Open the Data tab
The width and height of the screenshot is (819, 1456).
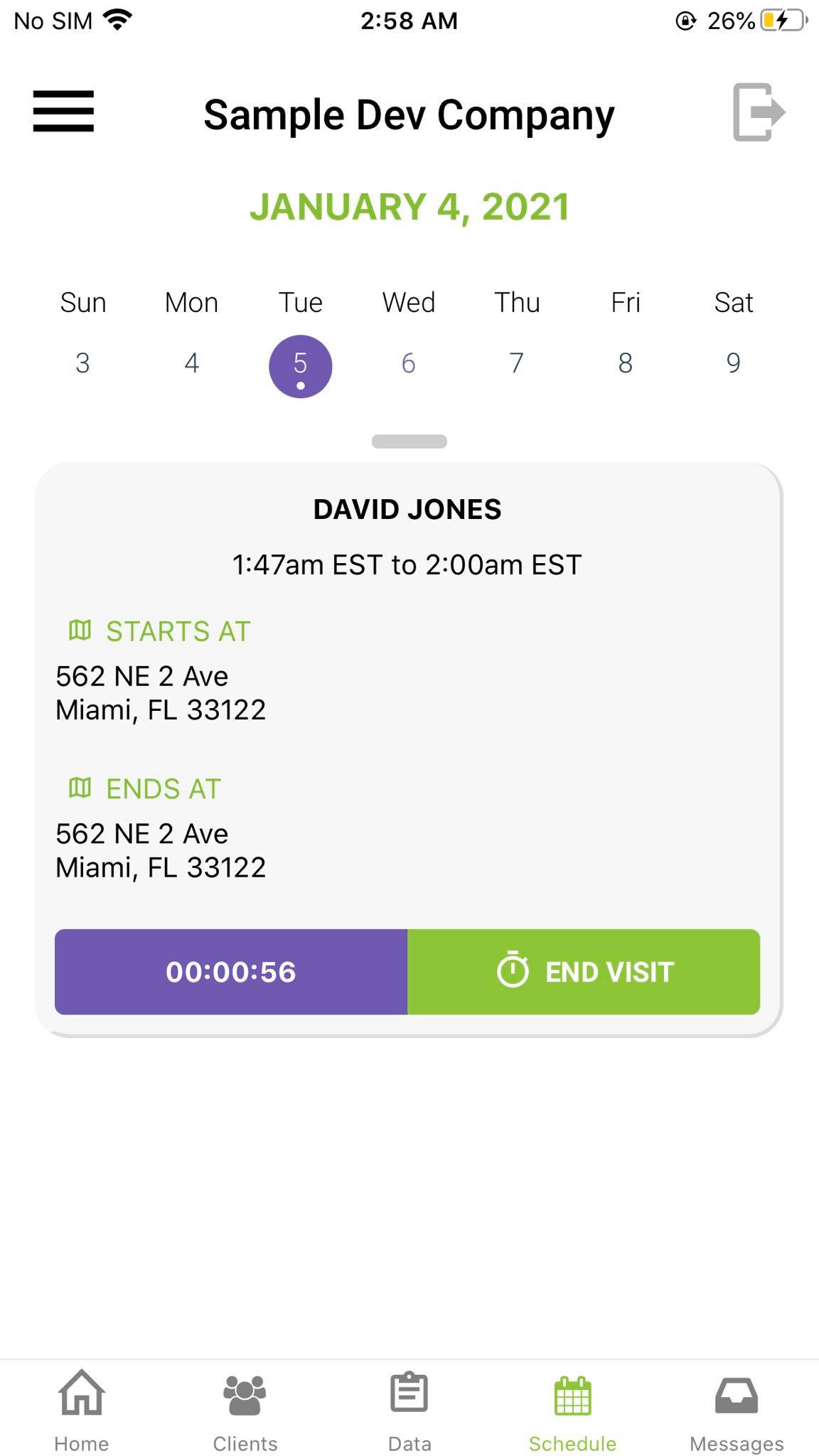(409, 1410)
